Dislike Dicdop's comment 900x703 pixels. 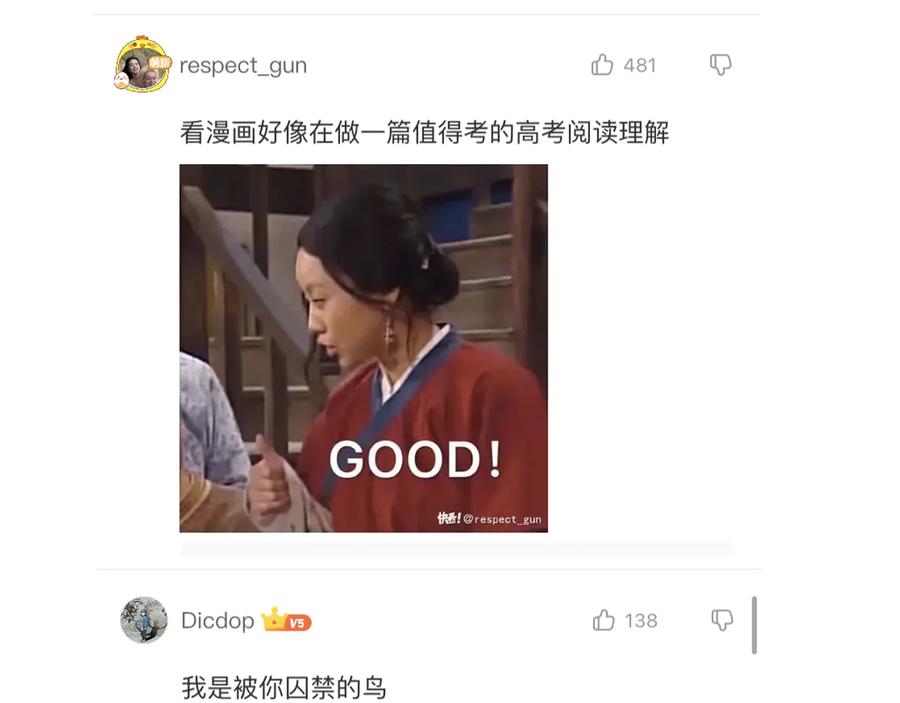point(722,620)
